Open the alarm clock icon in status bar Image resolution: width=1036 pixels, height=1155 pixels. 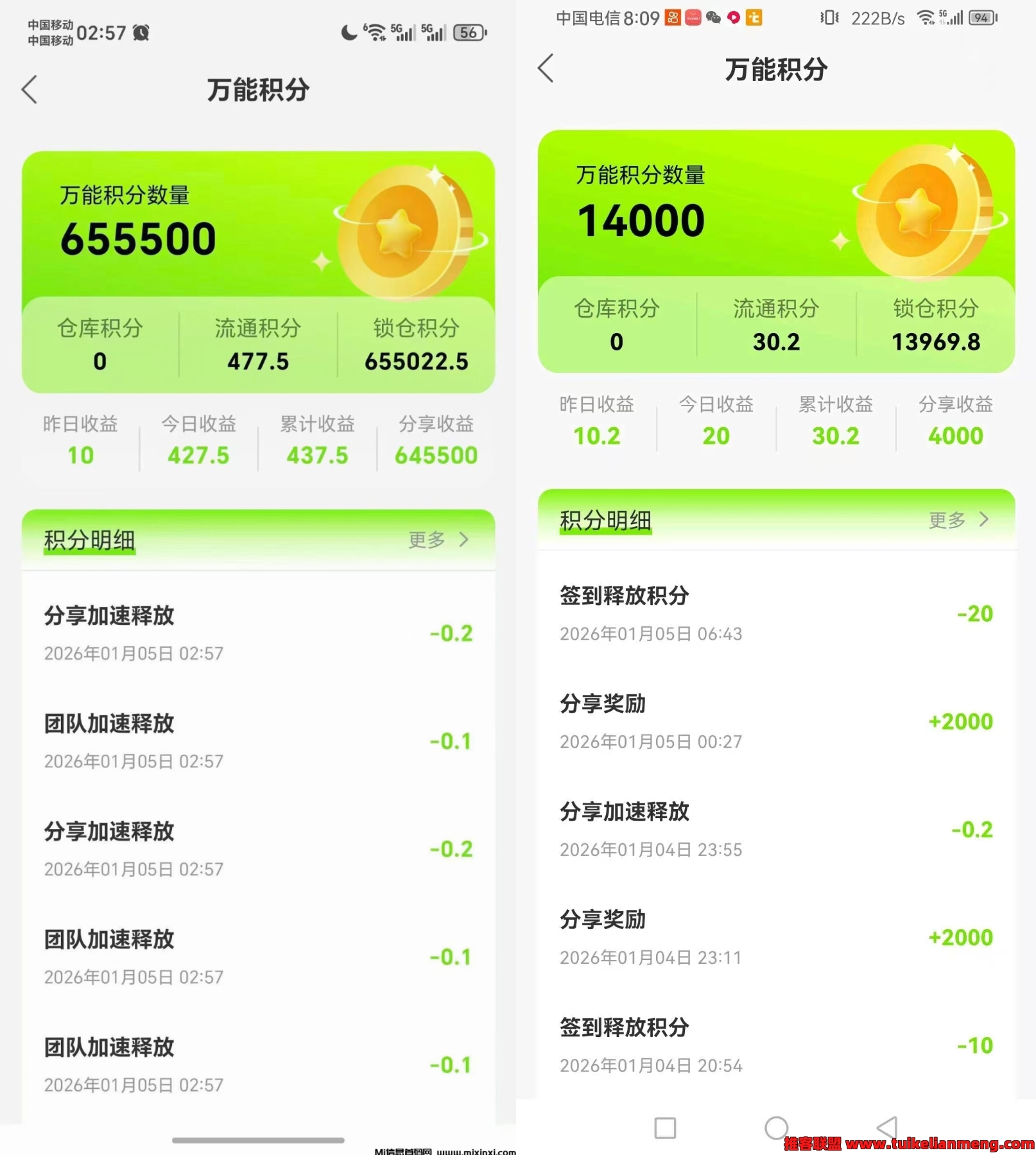point(142,32)
